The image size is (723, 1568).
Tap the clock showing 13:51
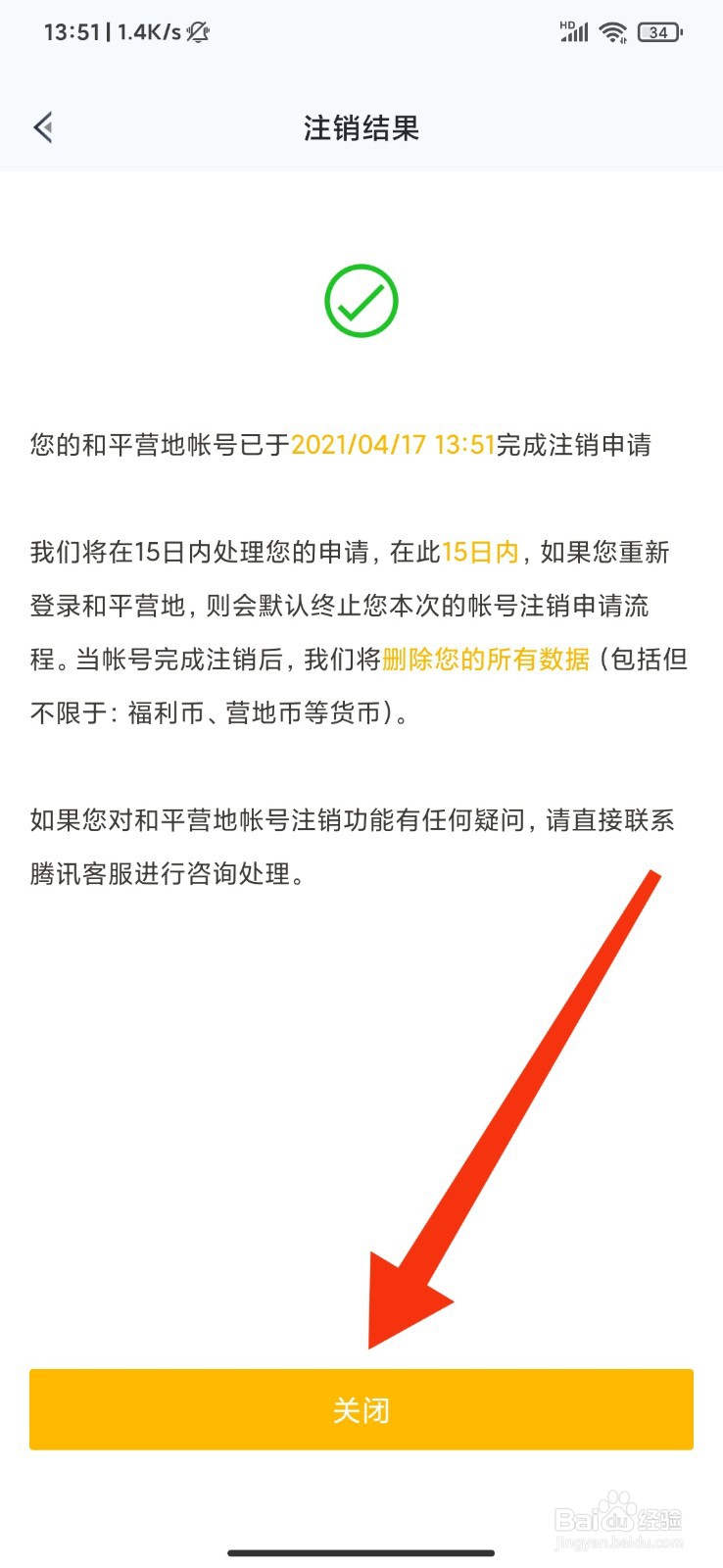[x=72, y=31]
